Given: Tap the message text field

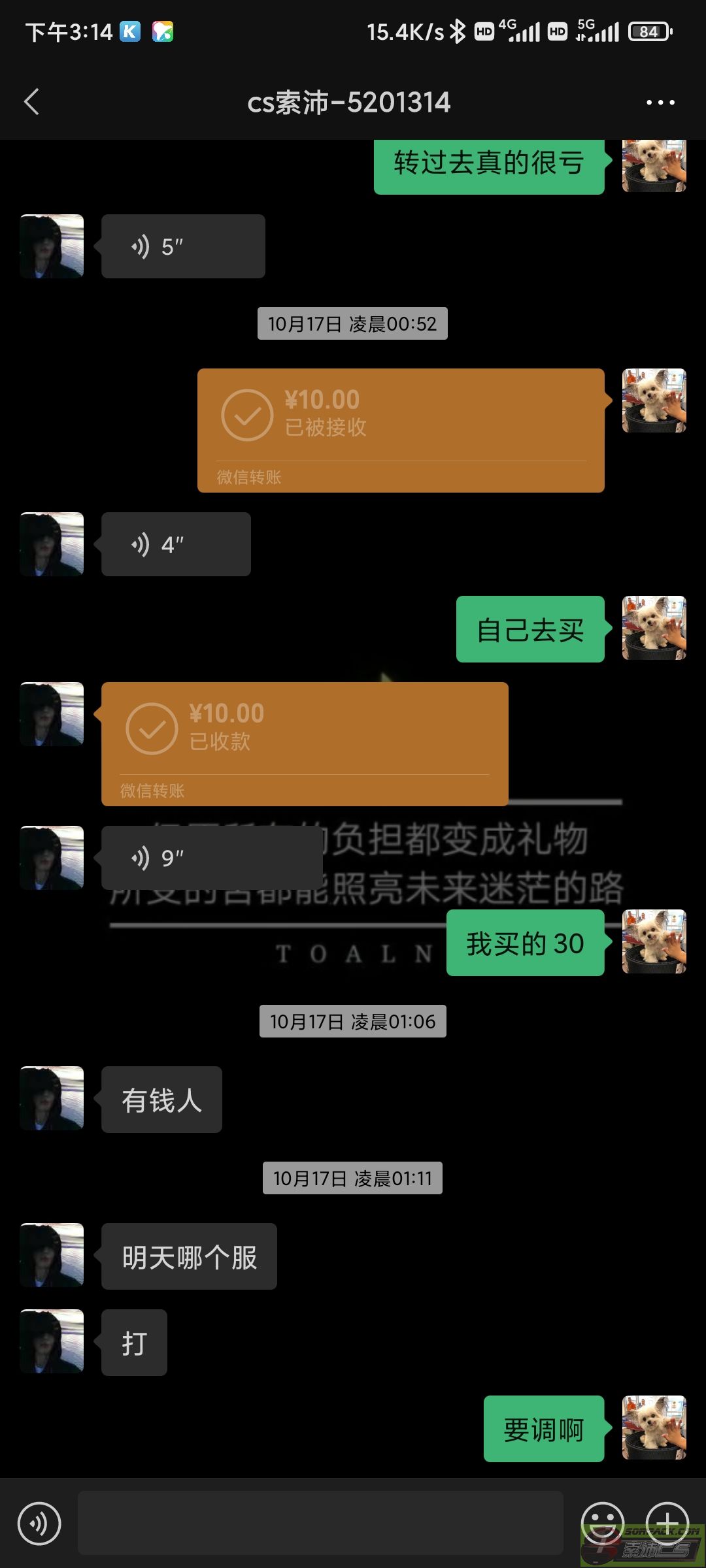Looking at the screenshot, I should 320,1523.
